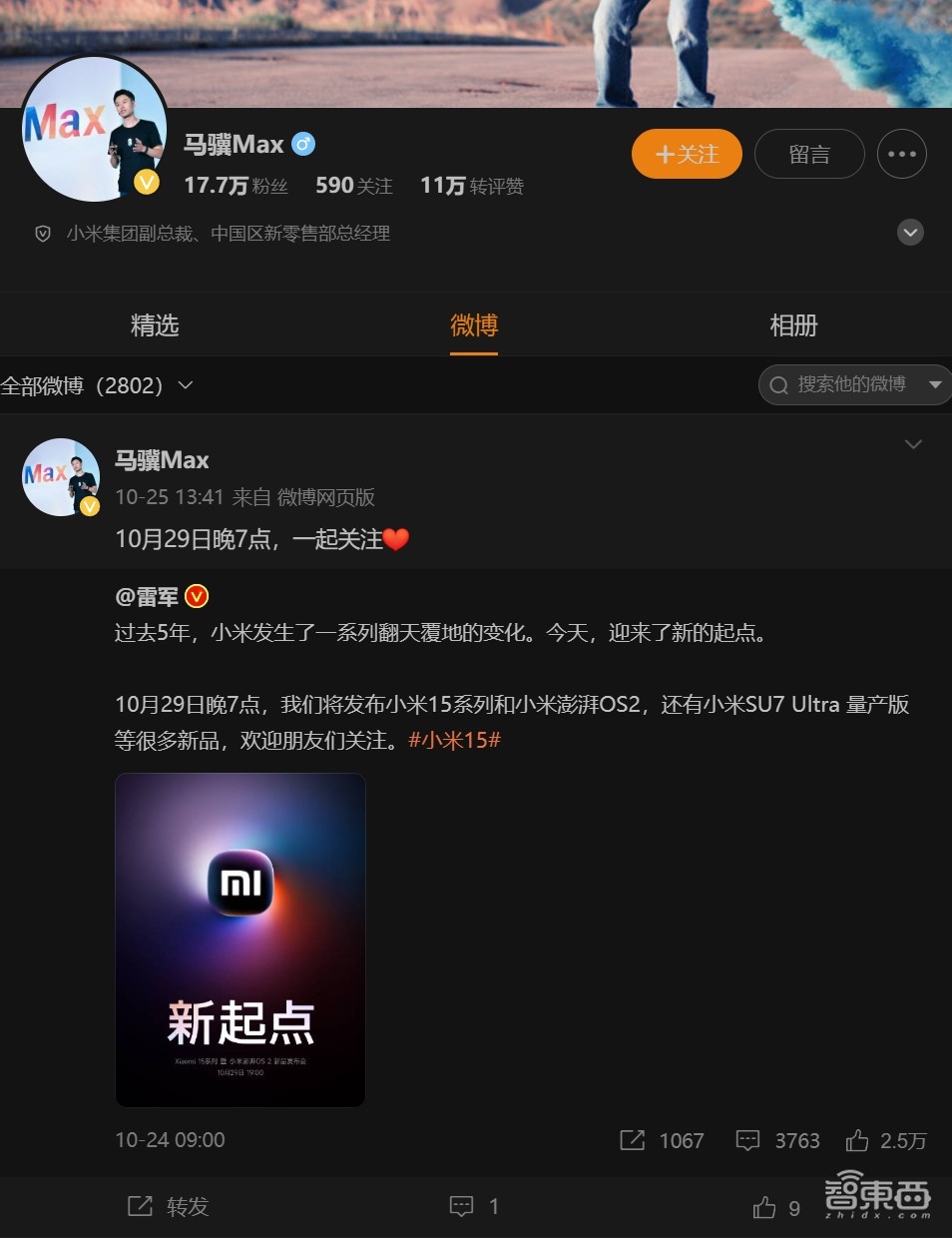This screenshot has height=1238, width=952.
Task: Expand the profile bio chevron
Action: pyautogui.click(x=909, y=232)
